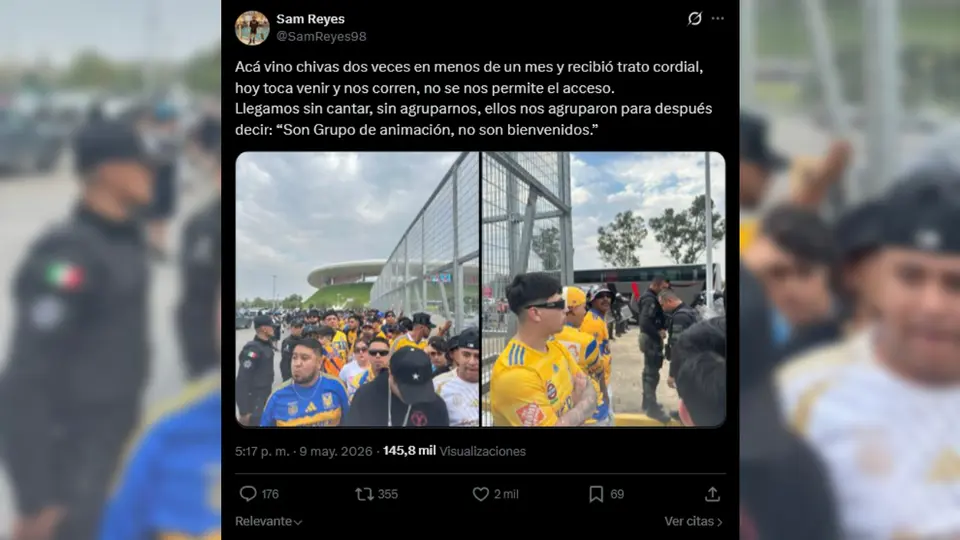Open the left photo of the fans queue
This screenshot has height=540, width=960.
tap(357, 289)
